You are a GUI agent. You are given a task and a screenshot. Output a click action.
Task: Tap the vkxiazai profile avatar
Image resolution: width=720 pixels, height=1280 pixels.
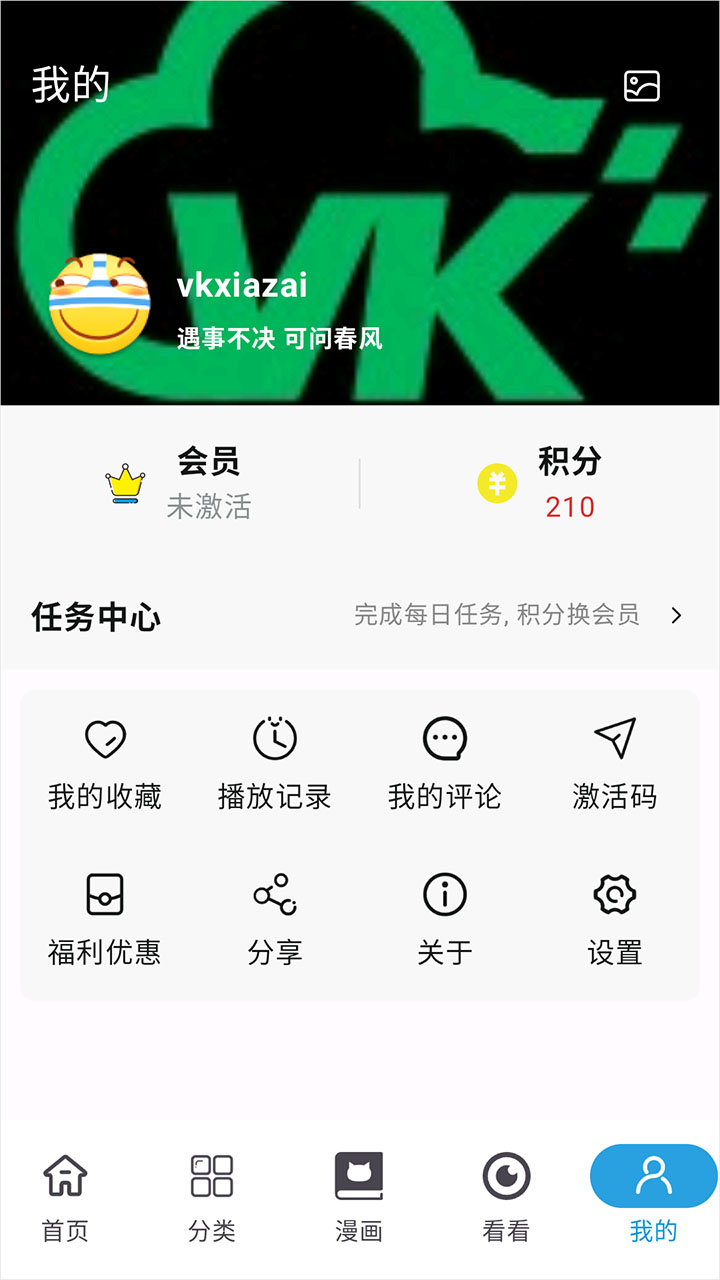tap(100, 304)
